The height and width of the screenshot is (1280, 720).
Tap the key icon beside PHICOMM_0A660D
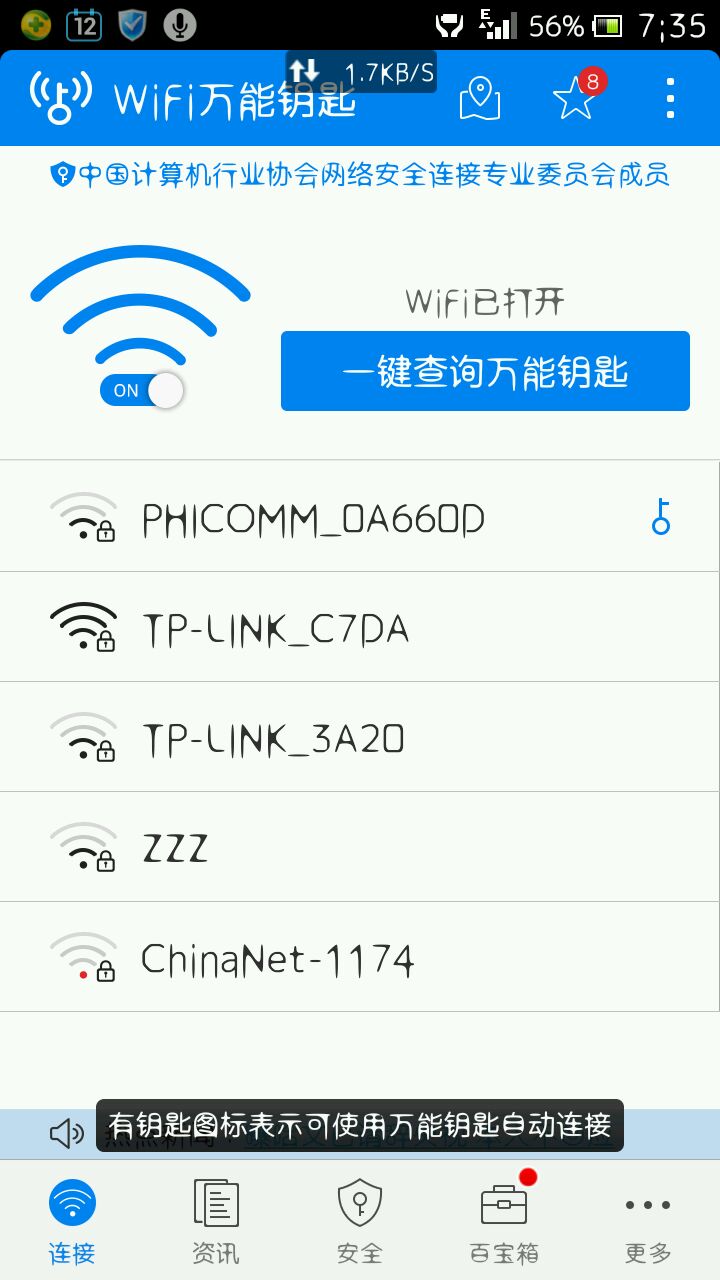point(661,517)
